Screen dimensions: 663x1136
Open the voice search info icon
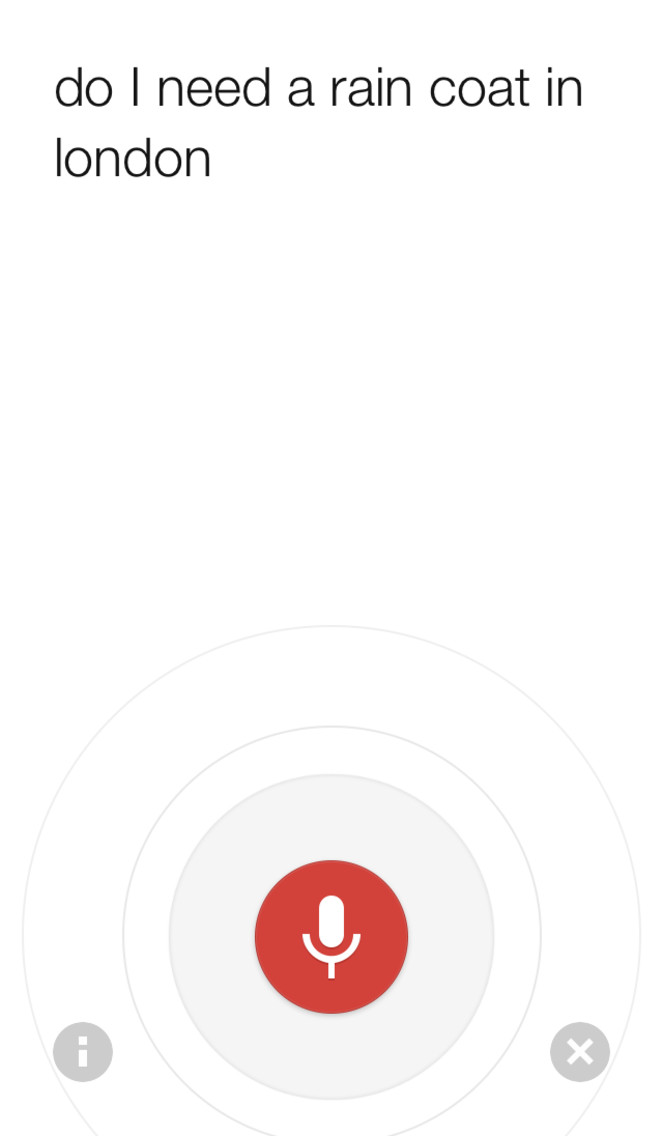point(83,1051)
